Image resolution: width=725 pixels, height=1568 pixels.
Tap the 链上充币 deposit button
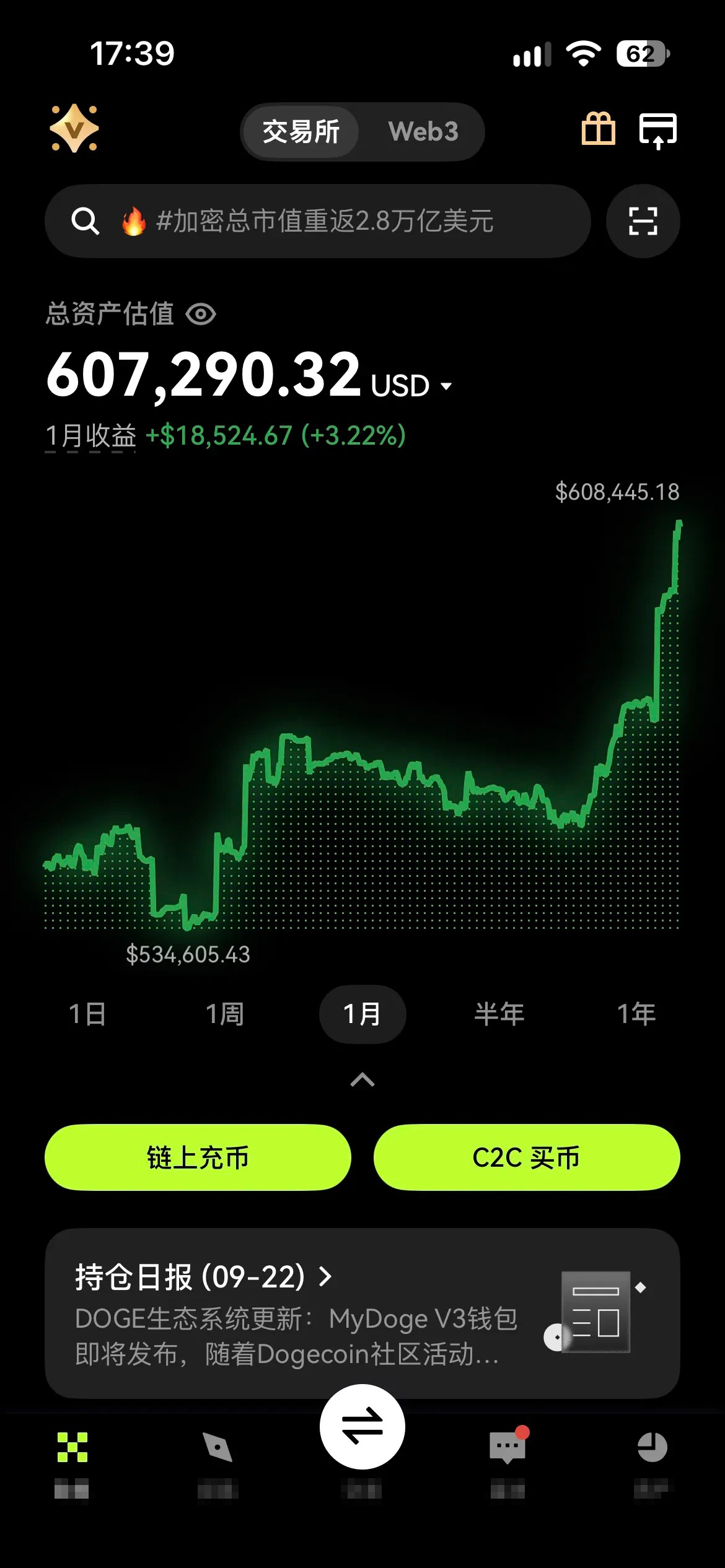coord(198,1157)
